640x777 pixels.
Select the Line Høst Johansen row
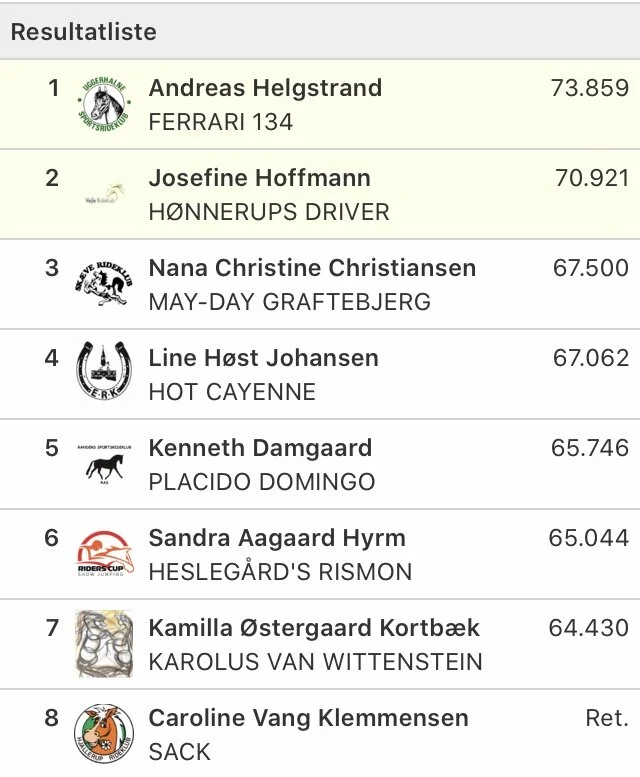coord(320,374)
